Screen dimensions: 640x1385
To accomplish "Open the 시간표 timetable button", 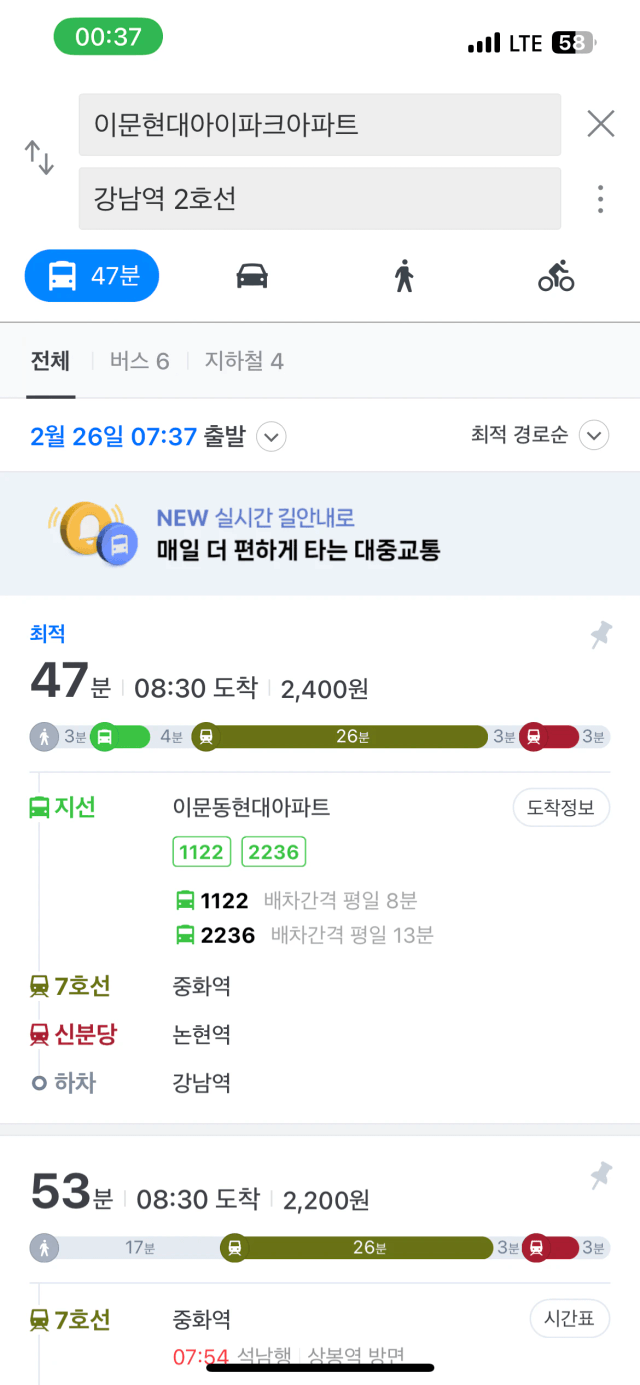I will click(x=569, y=1319).
